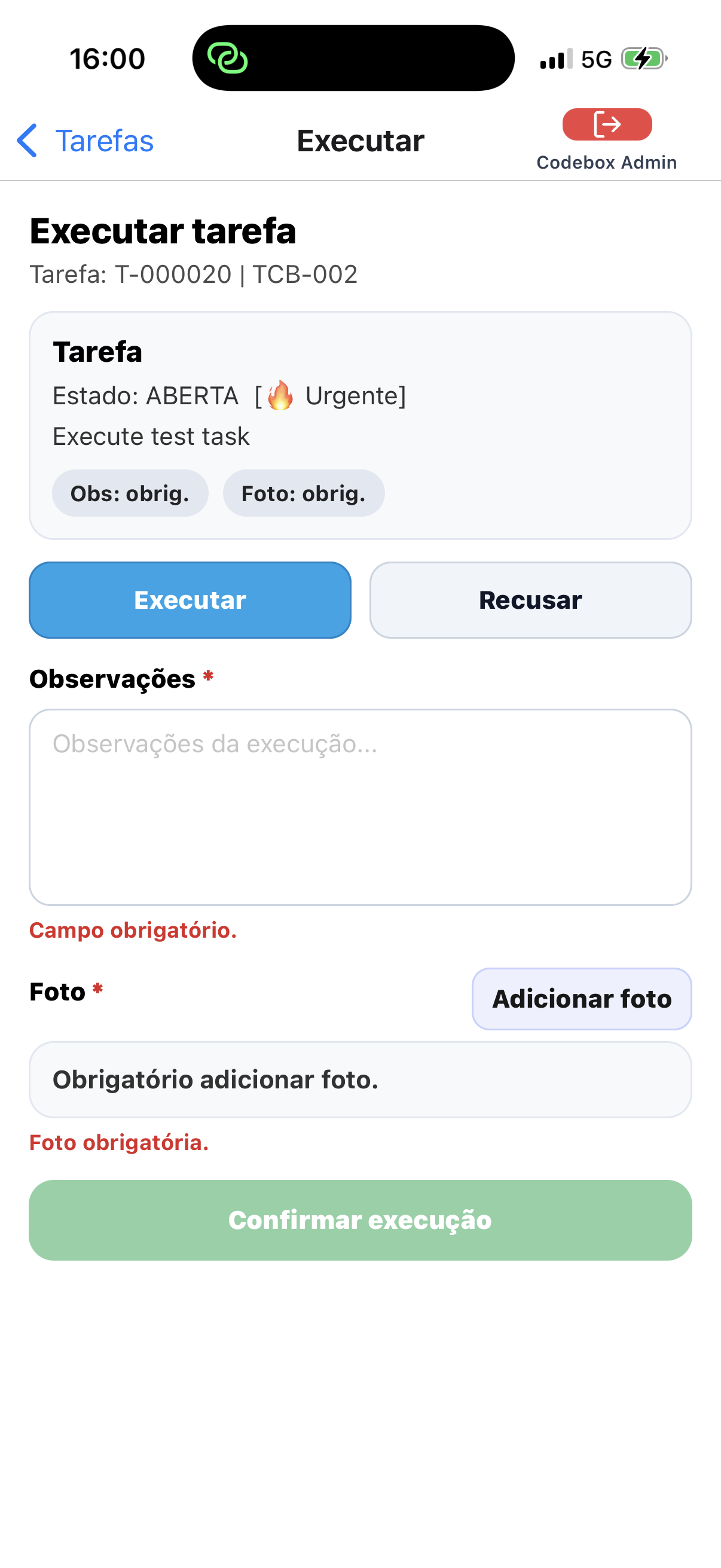Switch to the Recusar option
This screenshot has width=721, height=1568.
pyautogui.click(x=530, y=600)
